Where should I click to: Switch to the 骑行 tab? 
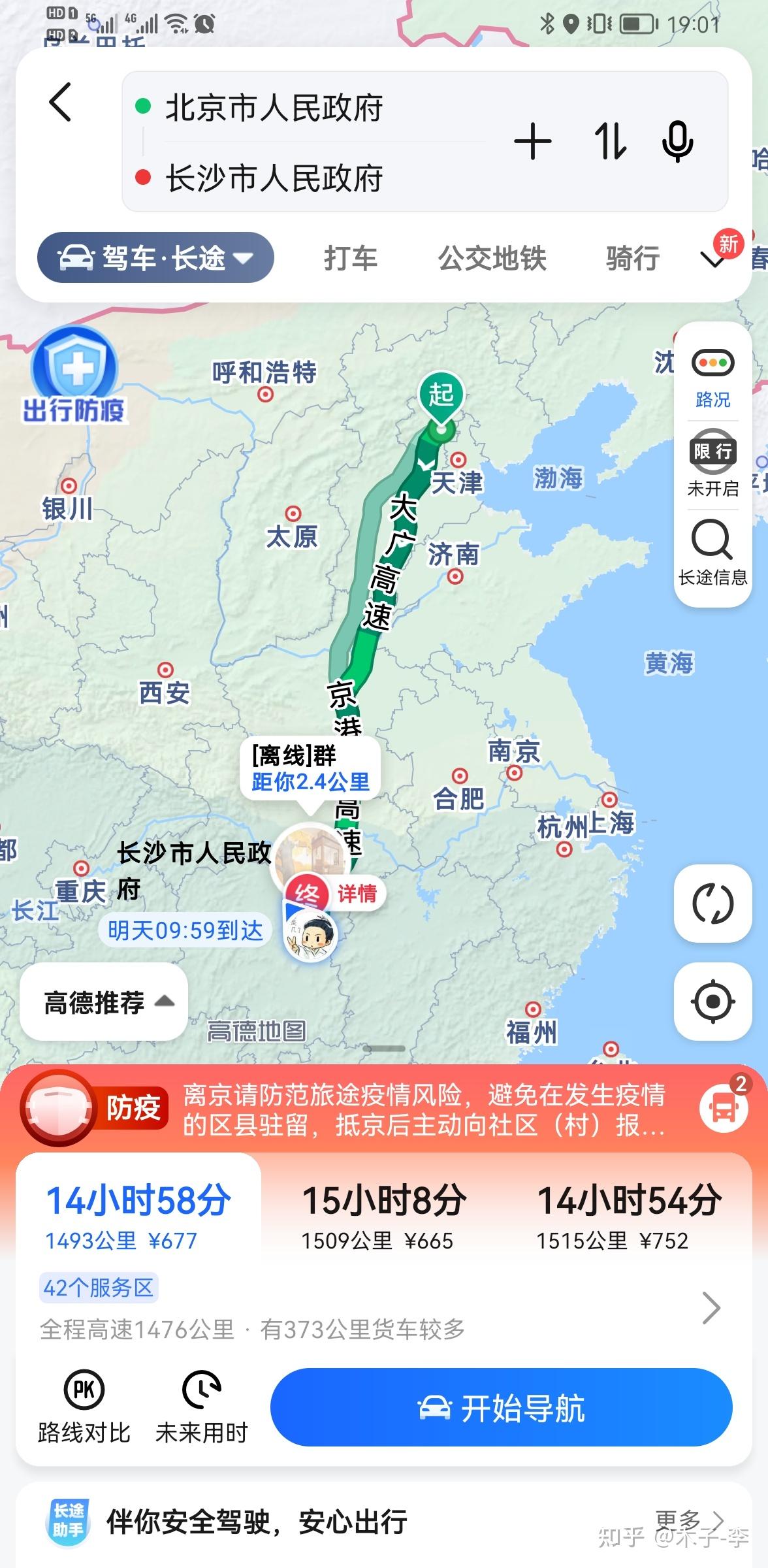(x=632, y=258)
